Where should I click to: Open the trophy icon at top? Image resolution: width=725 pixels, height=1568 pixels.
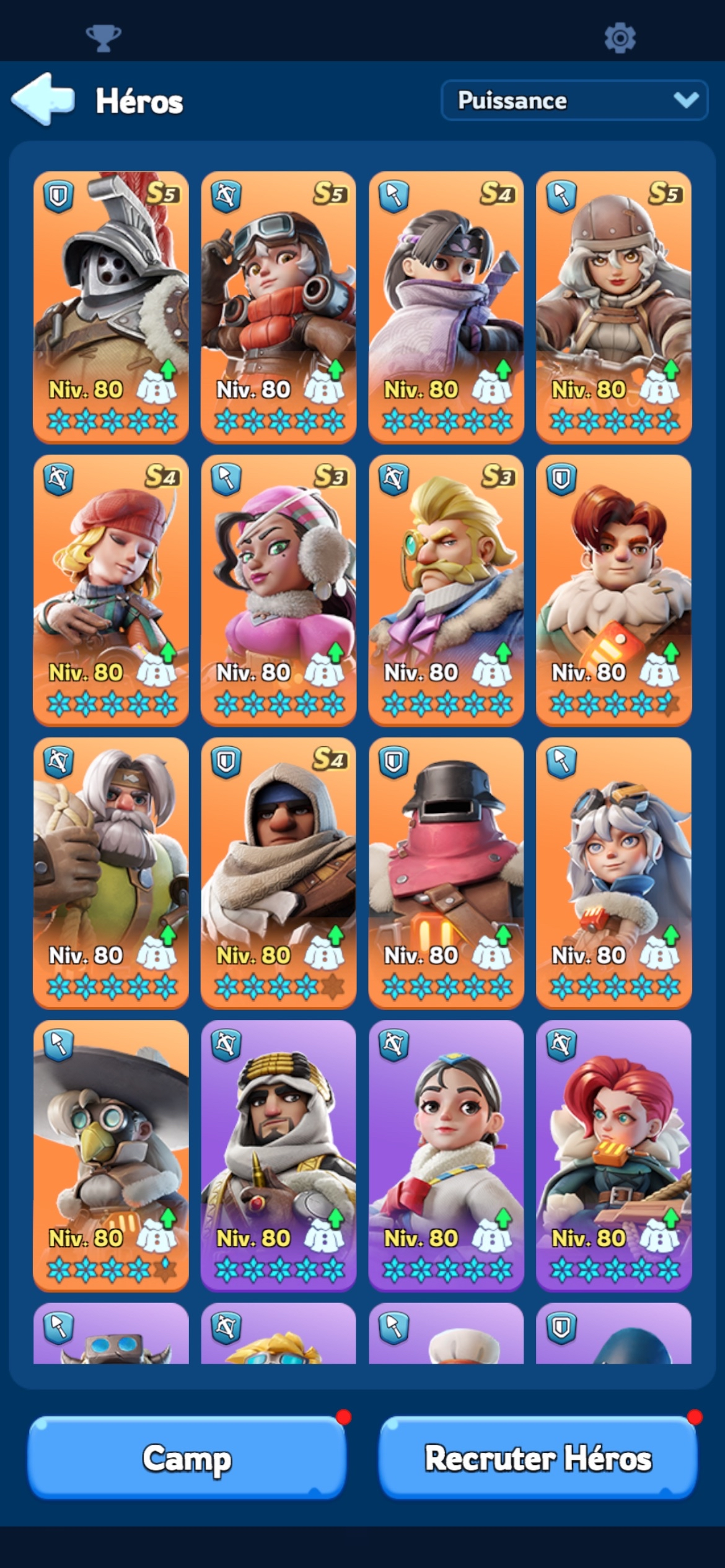click(x=103, y=38)
